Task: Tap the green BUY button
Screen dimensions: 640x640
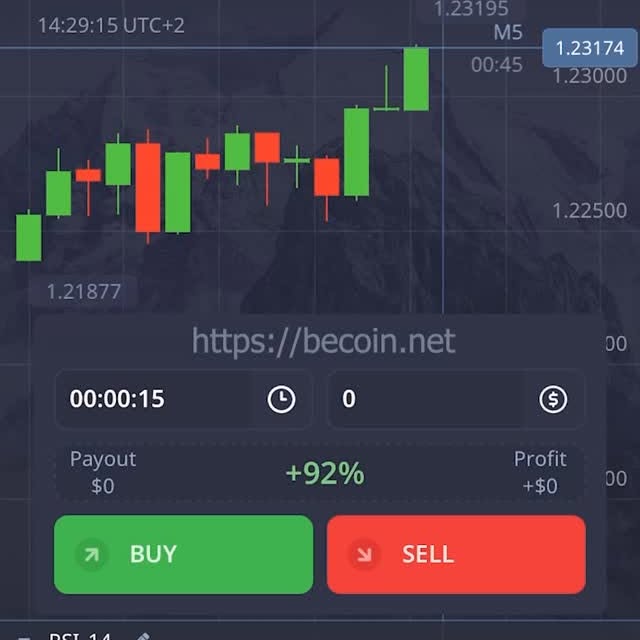Action: coord(183,554)
